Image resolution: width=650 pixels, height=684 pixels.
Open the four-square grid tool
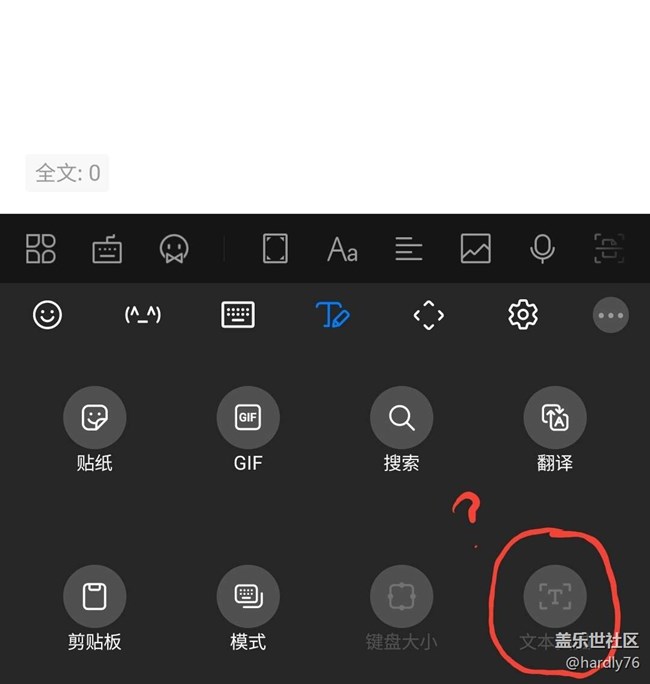pos(41,249)
